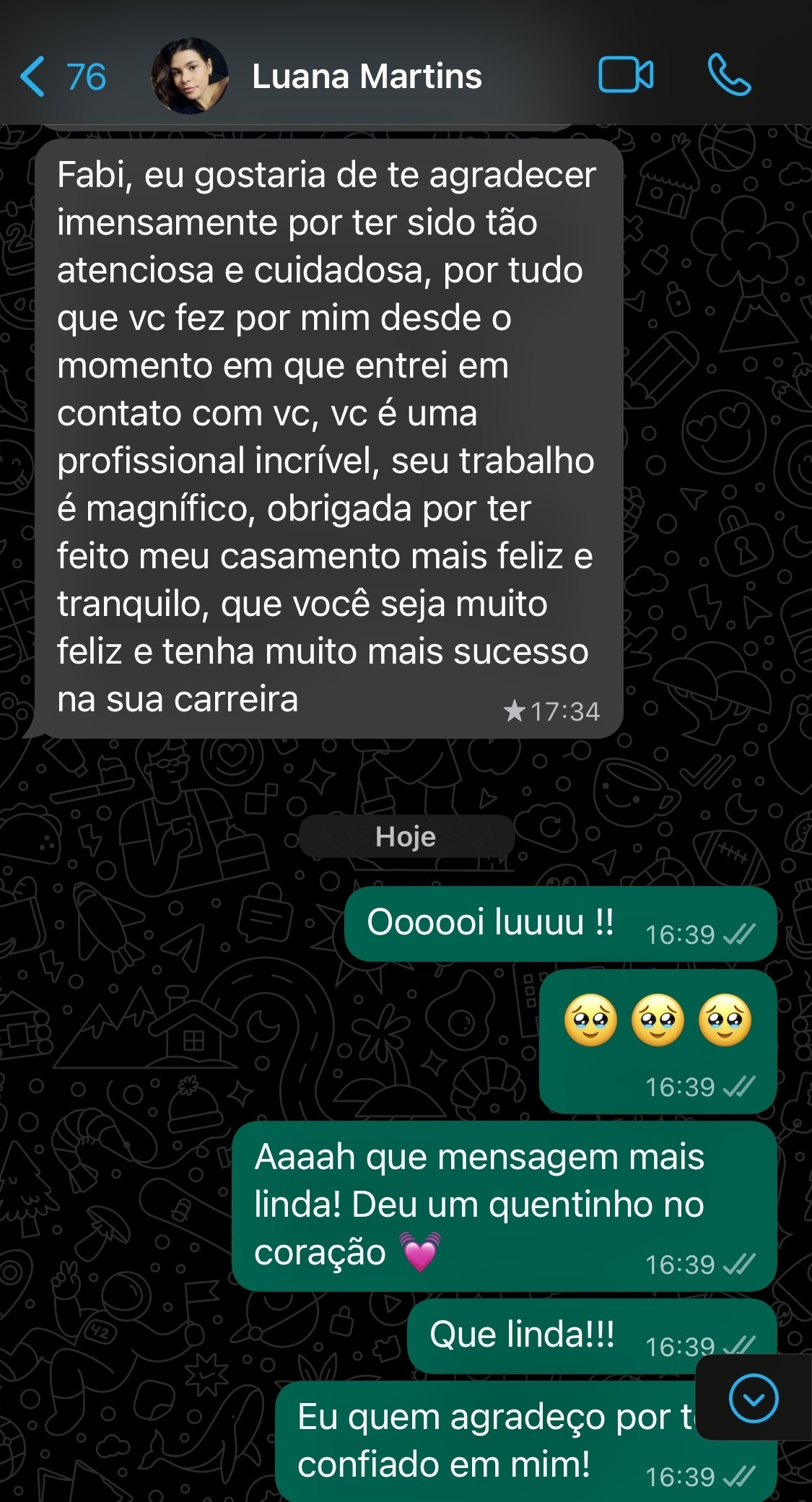Image resolution: width=812 pixels, height=1502 pixels.
Task: Open Luana Martins' profile photo
Action: (x=190, y=77)
